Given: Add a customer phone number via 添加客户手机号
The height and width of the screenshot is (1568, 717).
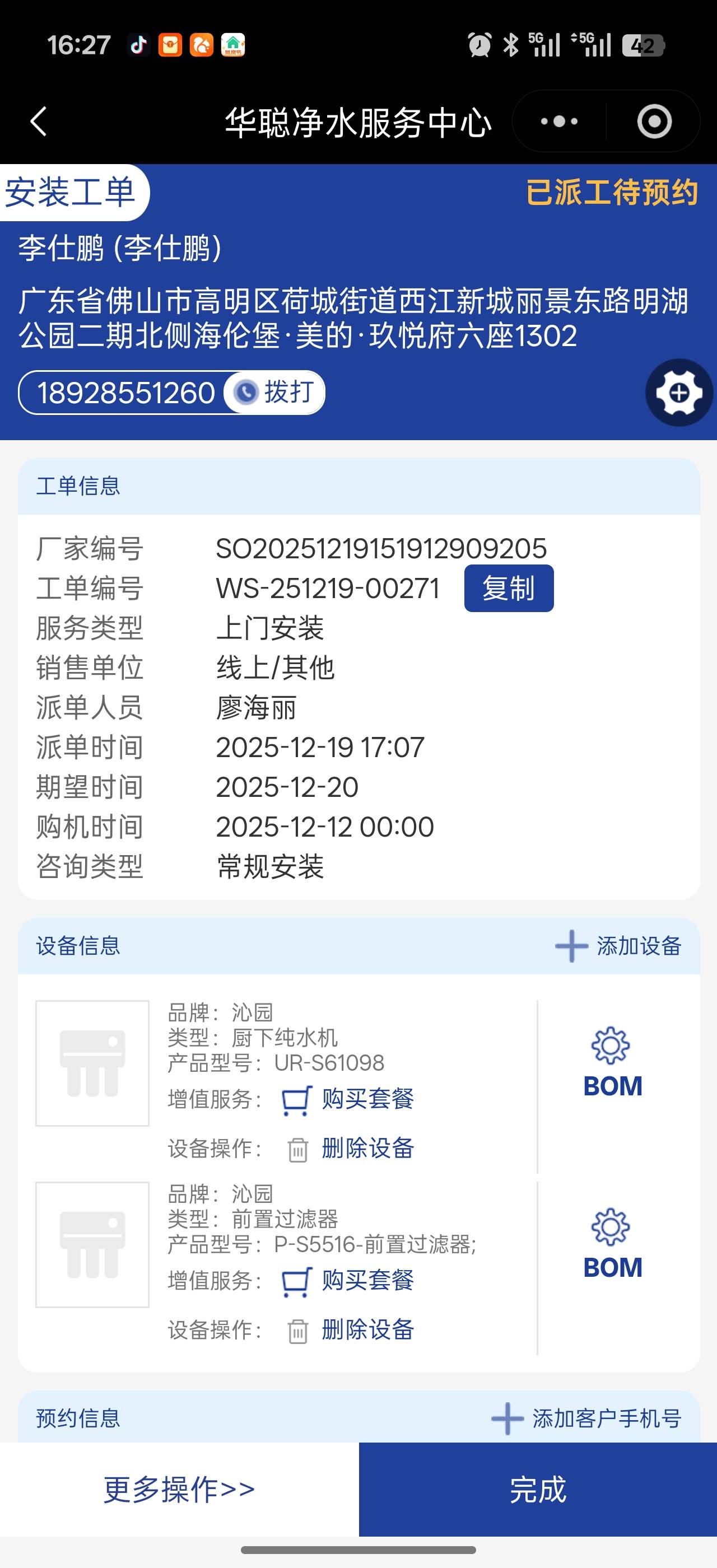Looking at the screenshot, I should 586,1418.
